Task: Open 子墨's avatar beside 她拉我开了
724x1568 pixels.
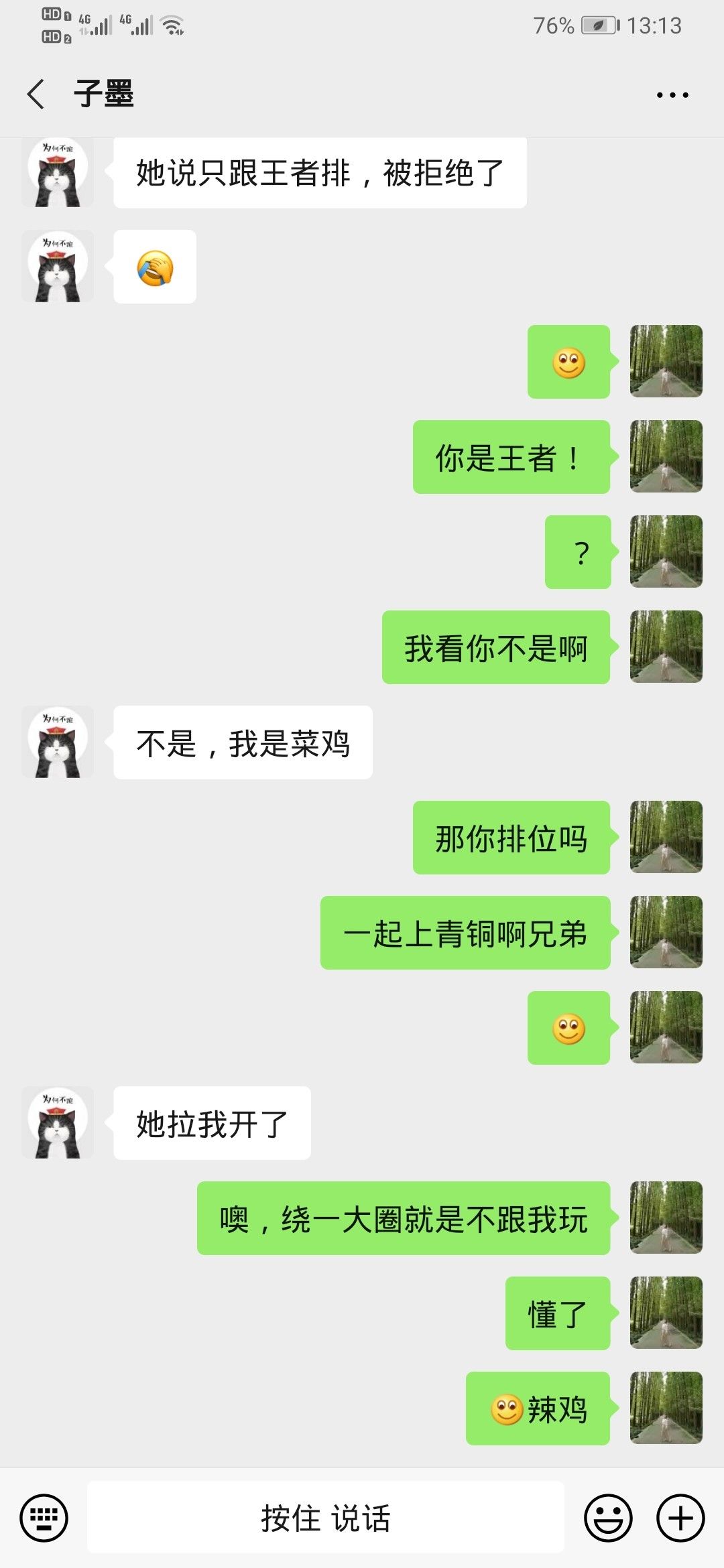Action: point(58,1122)
